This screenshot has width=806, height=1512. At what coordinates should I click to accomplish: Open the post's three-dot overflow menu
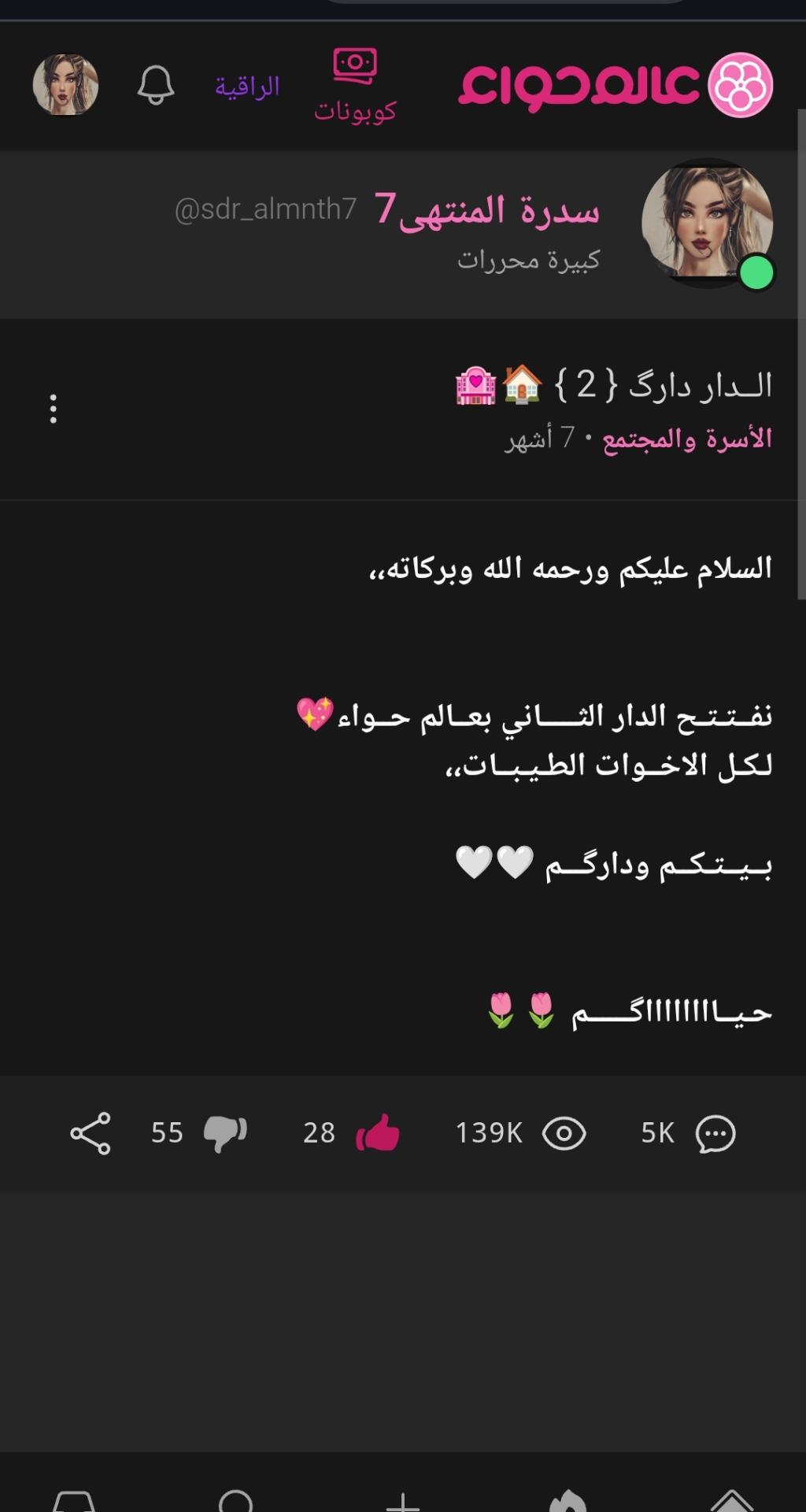54,409
